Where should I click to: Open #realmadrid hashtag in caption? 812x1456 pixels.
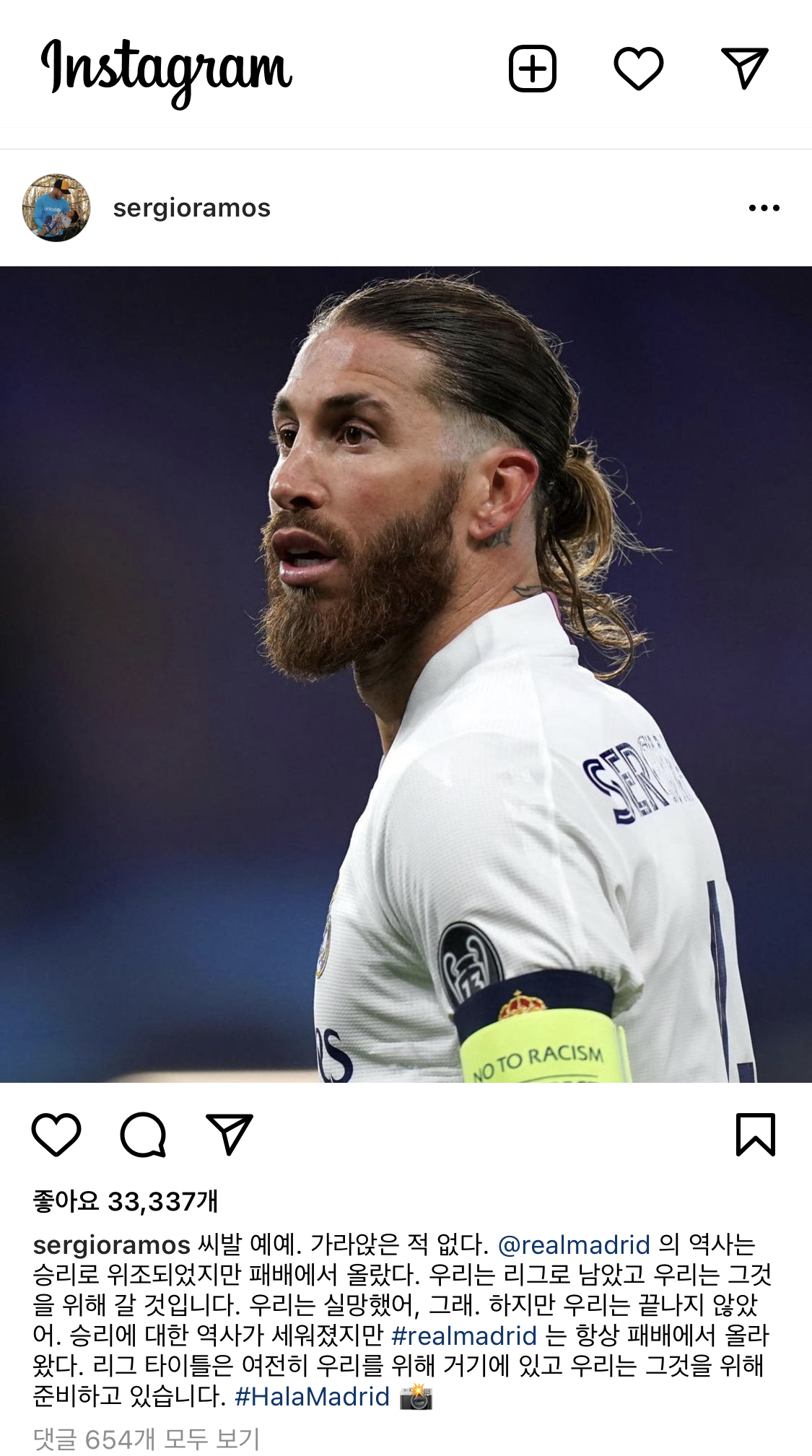(x=463, y=1335)
